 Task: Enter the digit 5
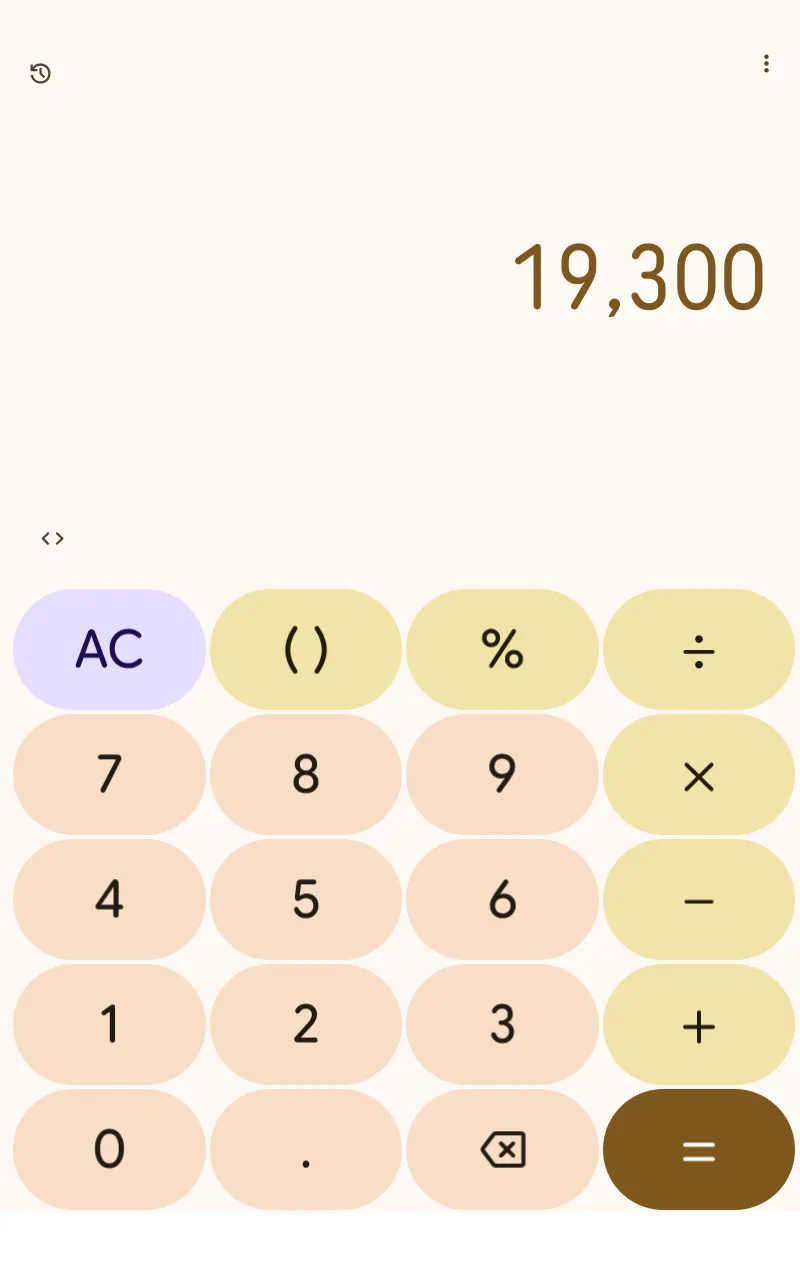pyautogui.click(x=306, y=899)
